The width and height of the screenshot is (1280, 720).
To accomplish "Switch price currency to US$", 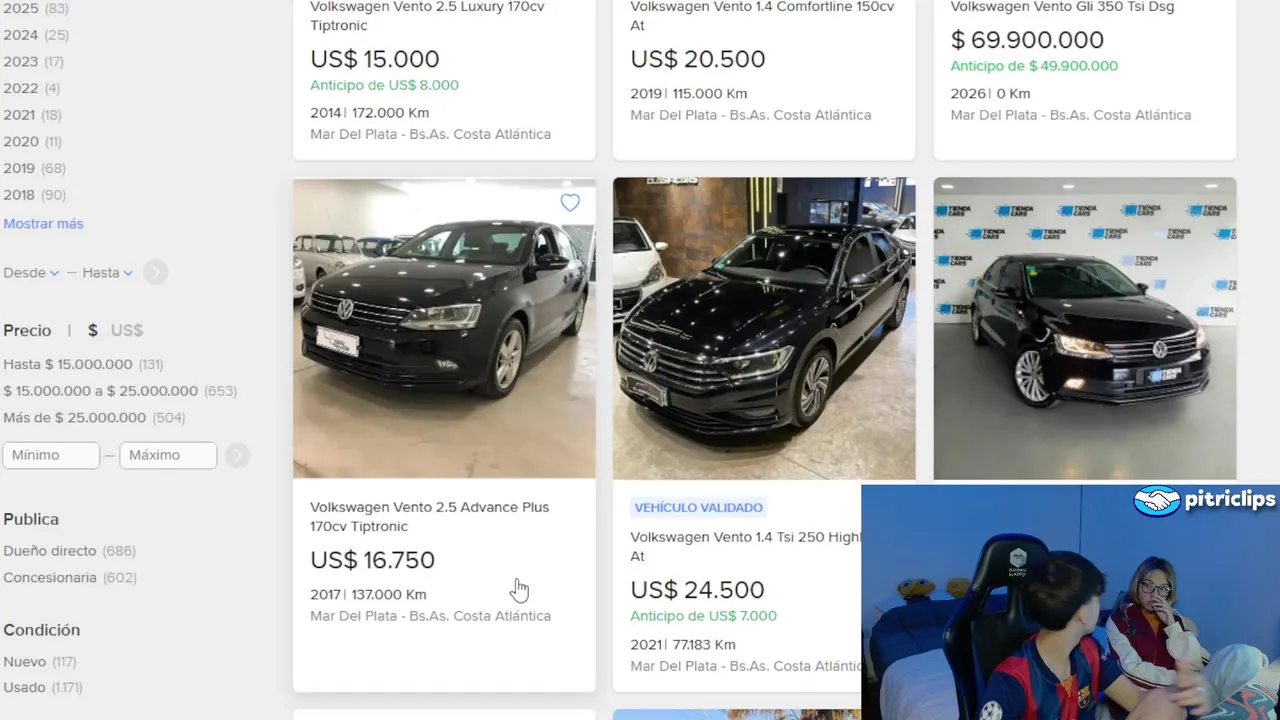I will [x=127, y=331].
